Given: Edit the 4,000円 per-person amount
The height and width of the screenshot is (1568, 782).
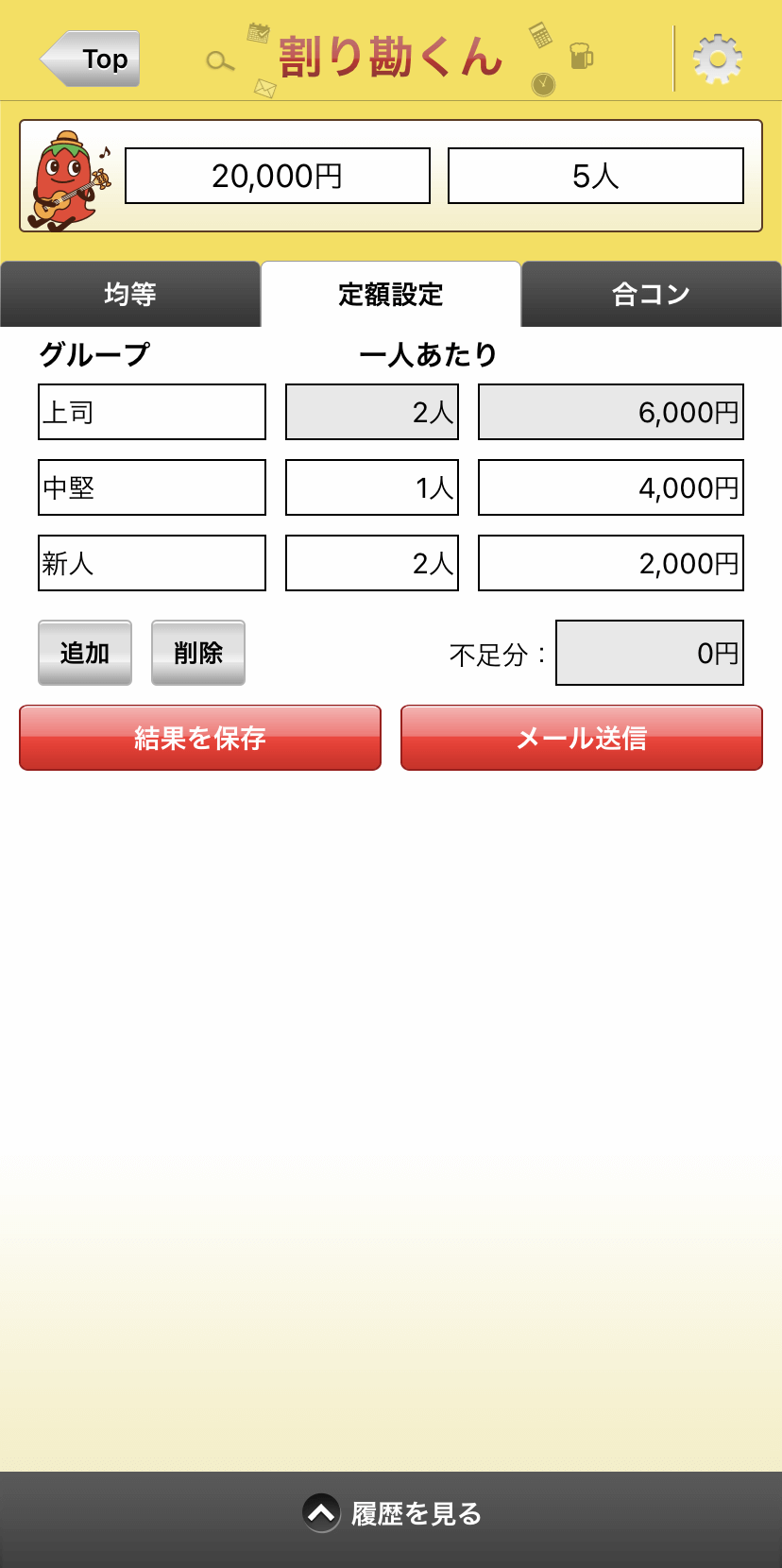Looking at the screenshot, I should coord(611,487).
